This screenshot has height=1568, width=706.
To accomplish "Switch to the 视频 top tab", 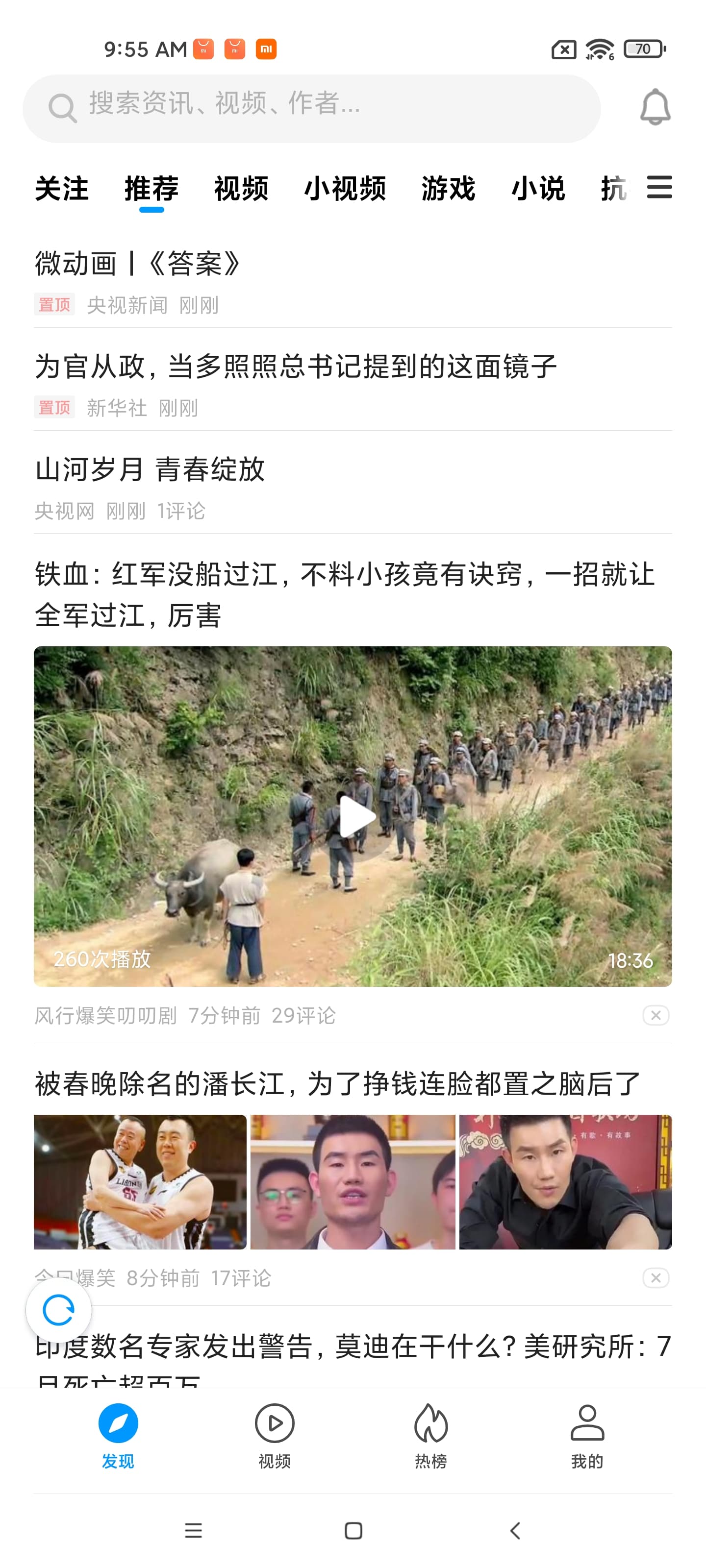I will click(241, 188).
